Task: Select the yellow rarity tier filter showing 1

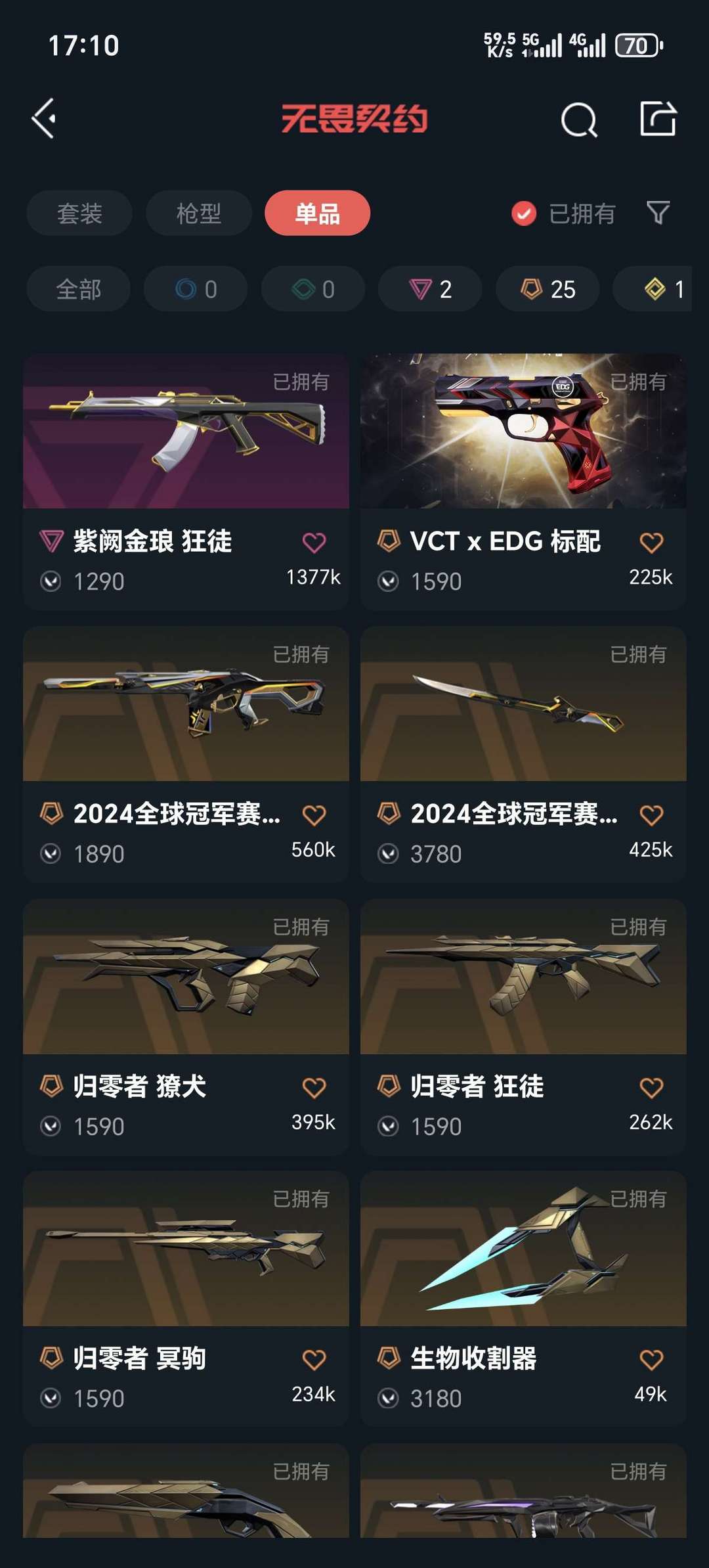Action: [x=660, y=289]
